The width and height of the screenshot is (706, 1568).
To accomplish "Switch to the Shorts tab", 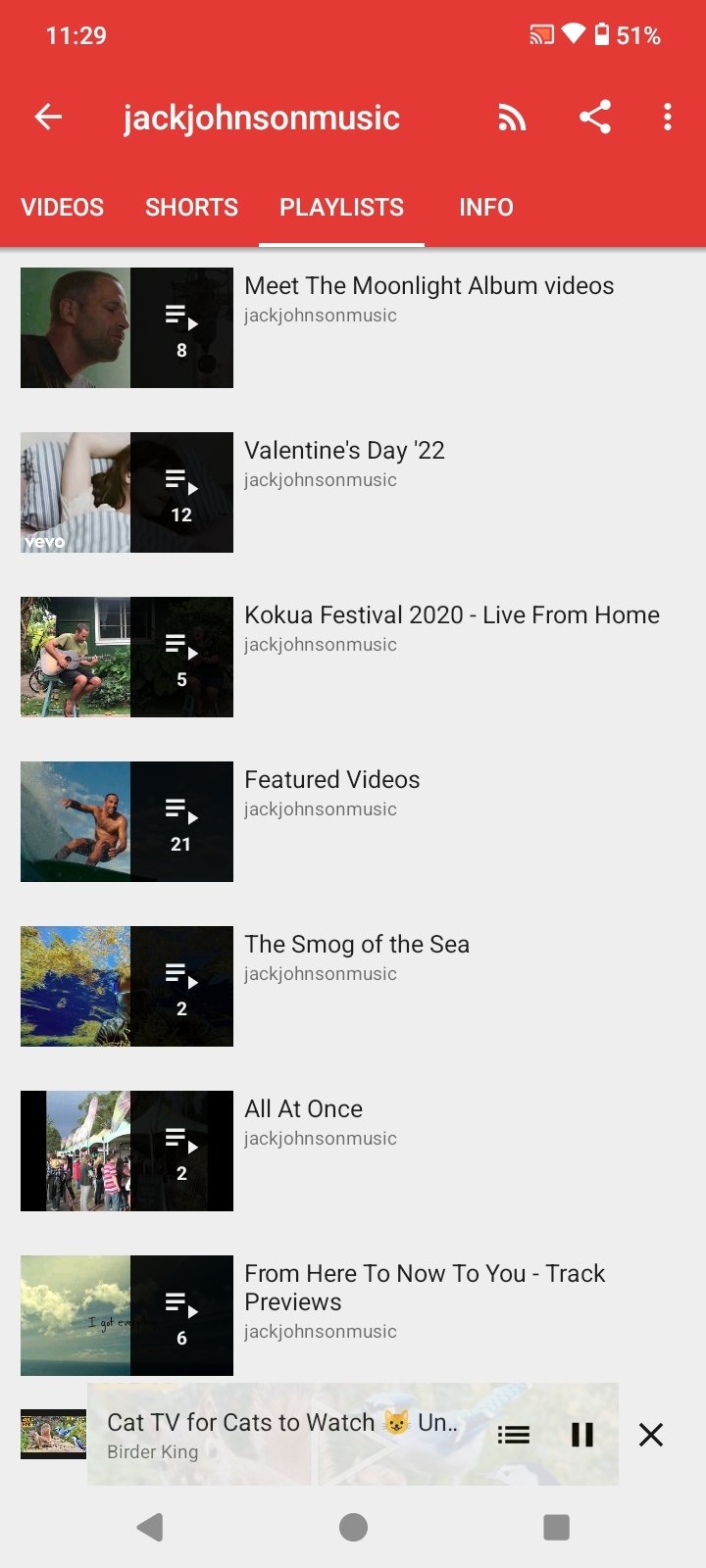I will point(191,208).
